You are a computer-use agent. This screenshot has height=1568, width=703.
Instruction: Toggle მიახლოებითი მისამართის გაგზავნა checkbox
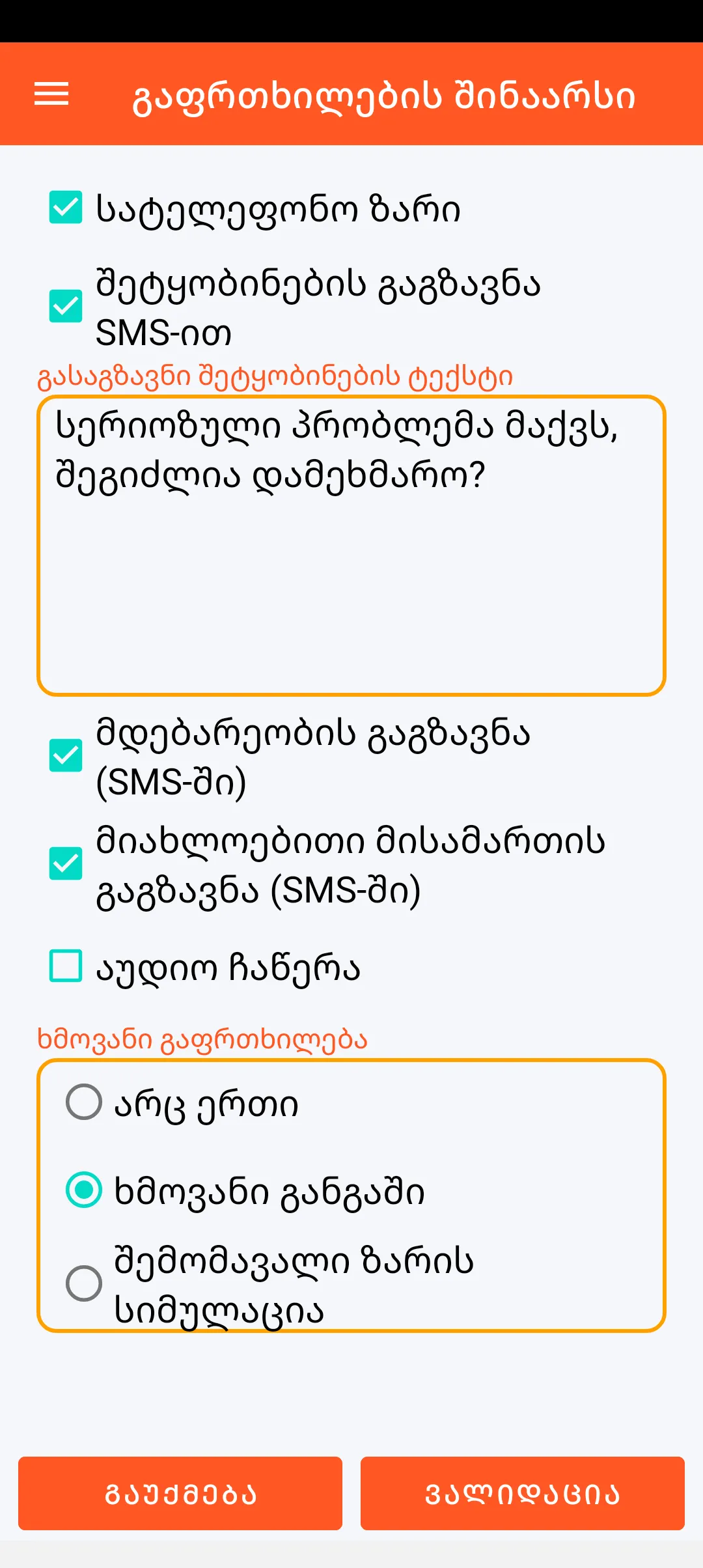click(x=66, y=864)
